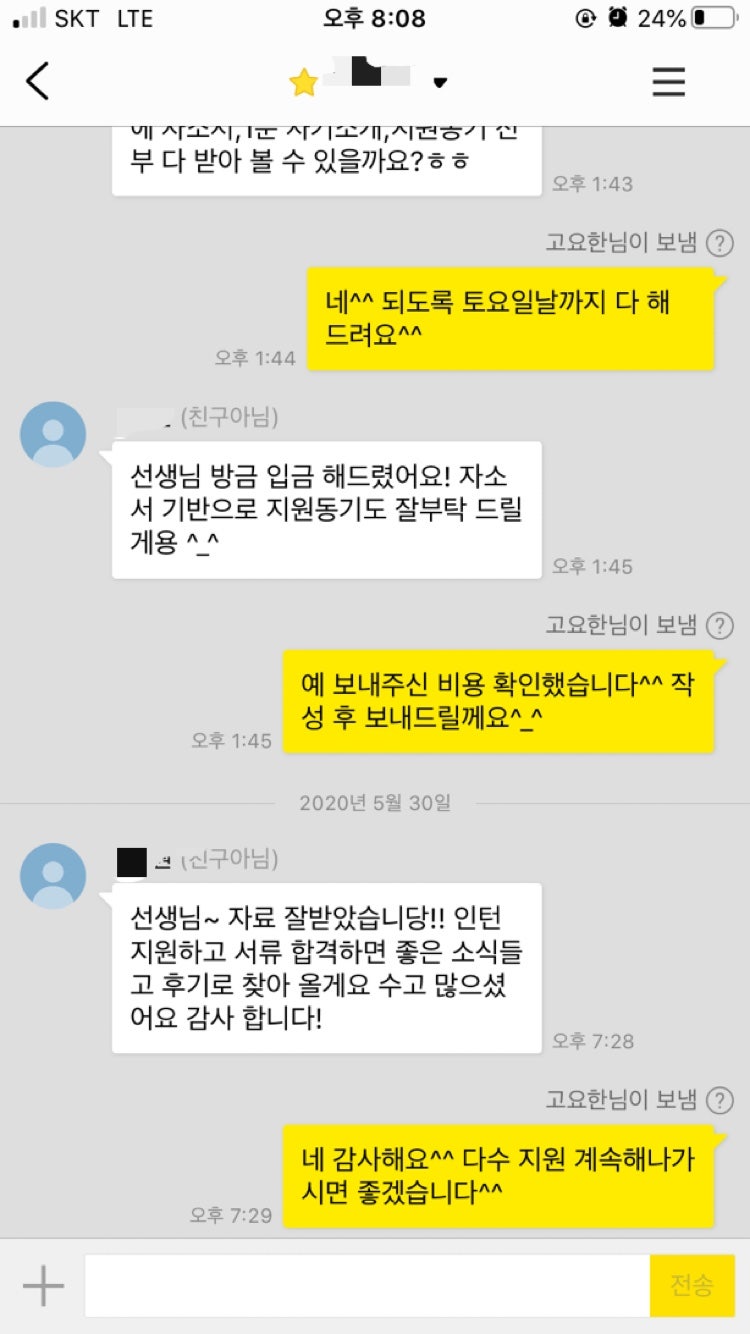Tap the question mark above '예 보내주신 비용' message
750x1334 pixels.
tap(719, 626)
